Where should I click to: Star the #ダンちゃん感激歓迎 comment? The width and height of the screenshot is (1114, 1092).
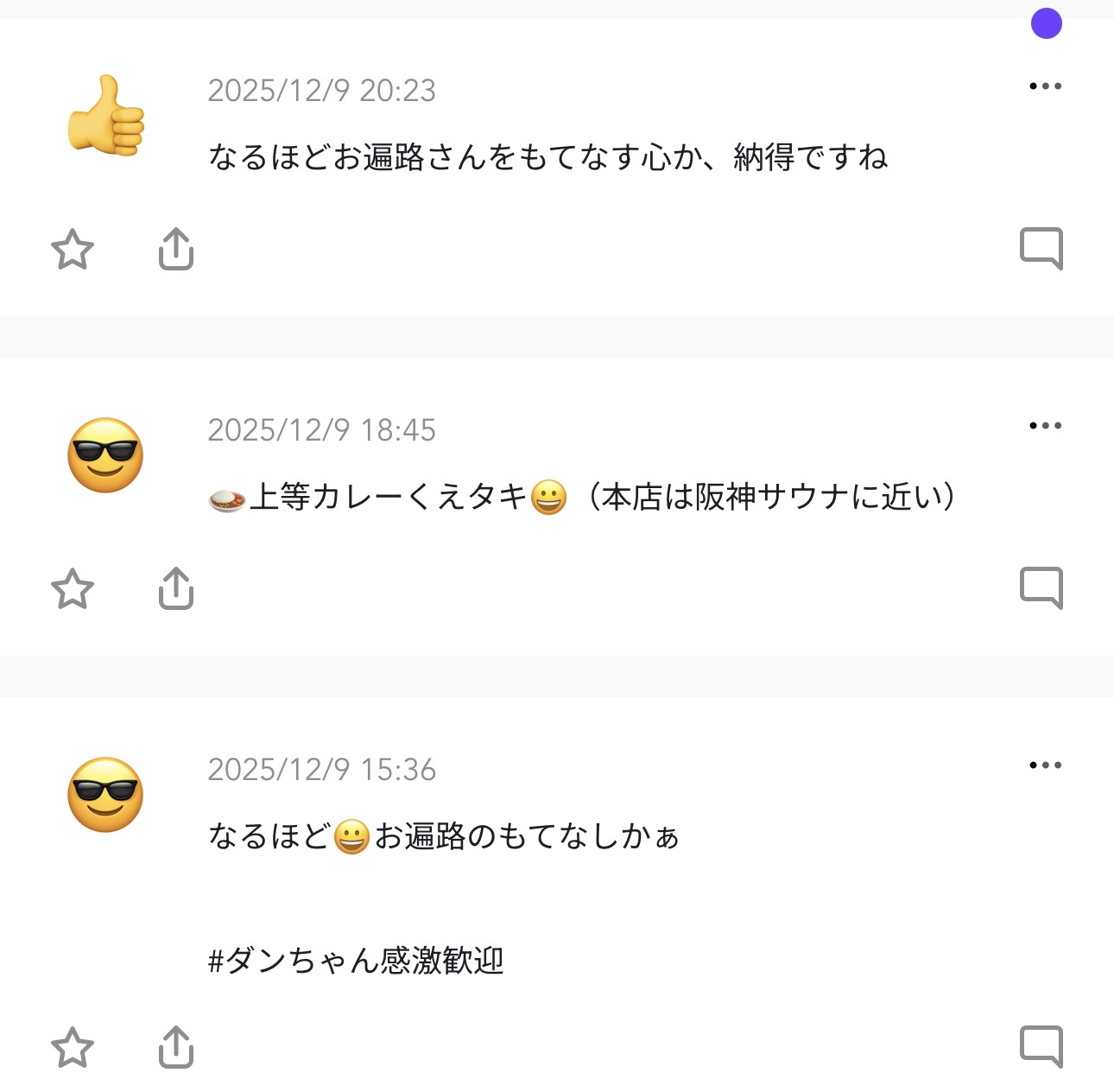click(x=73, y=1047)
